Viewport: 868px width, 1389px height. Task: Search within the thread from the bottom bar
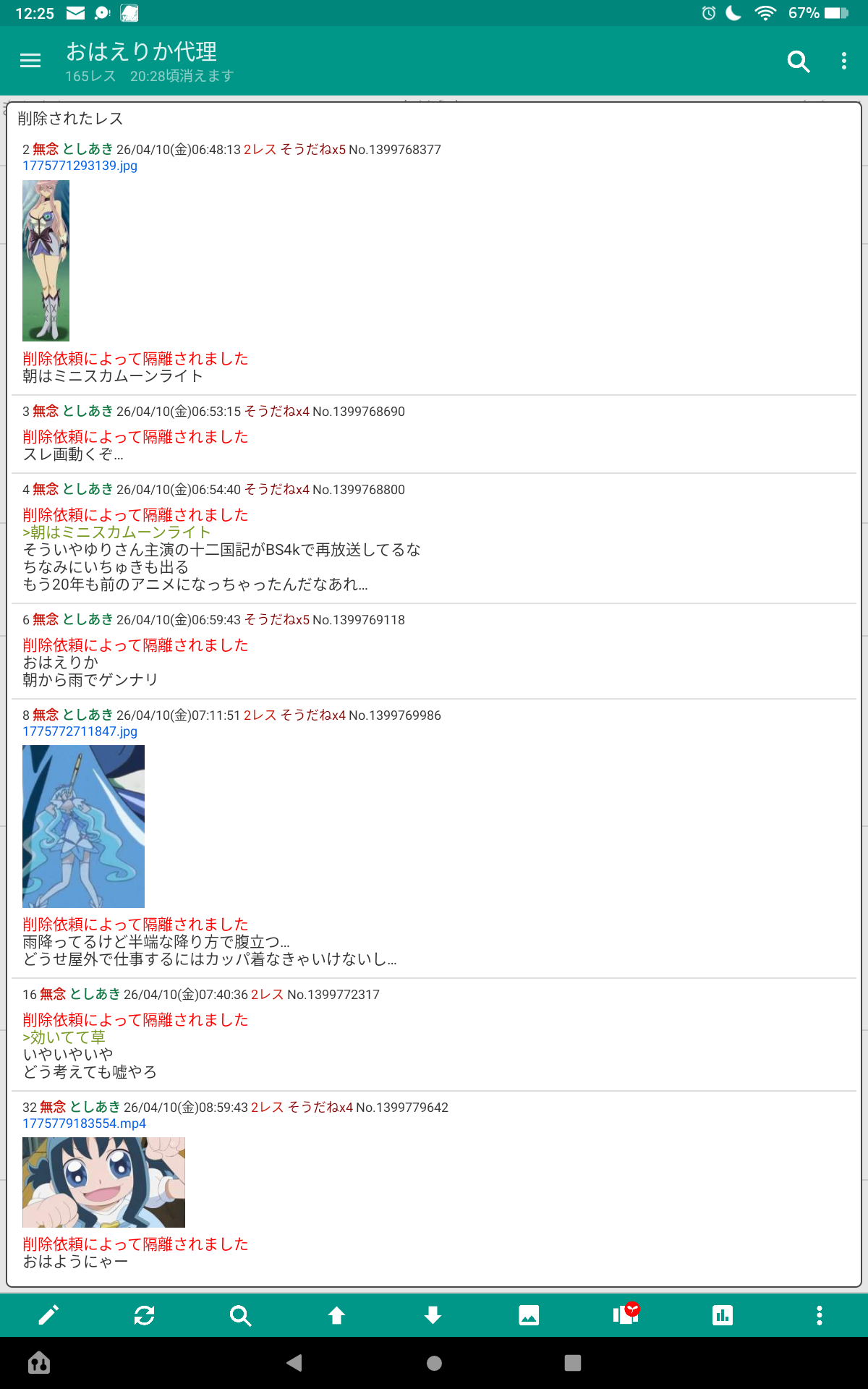240,1315
